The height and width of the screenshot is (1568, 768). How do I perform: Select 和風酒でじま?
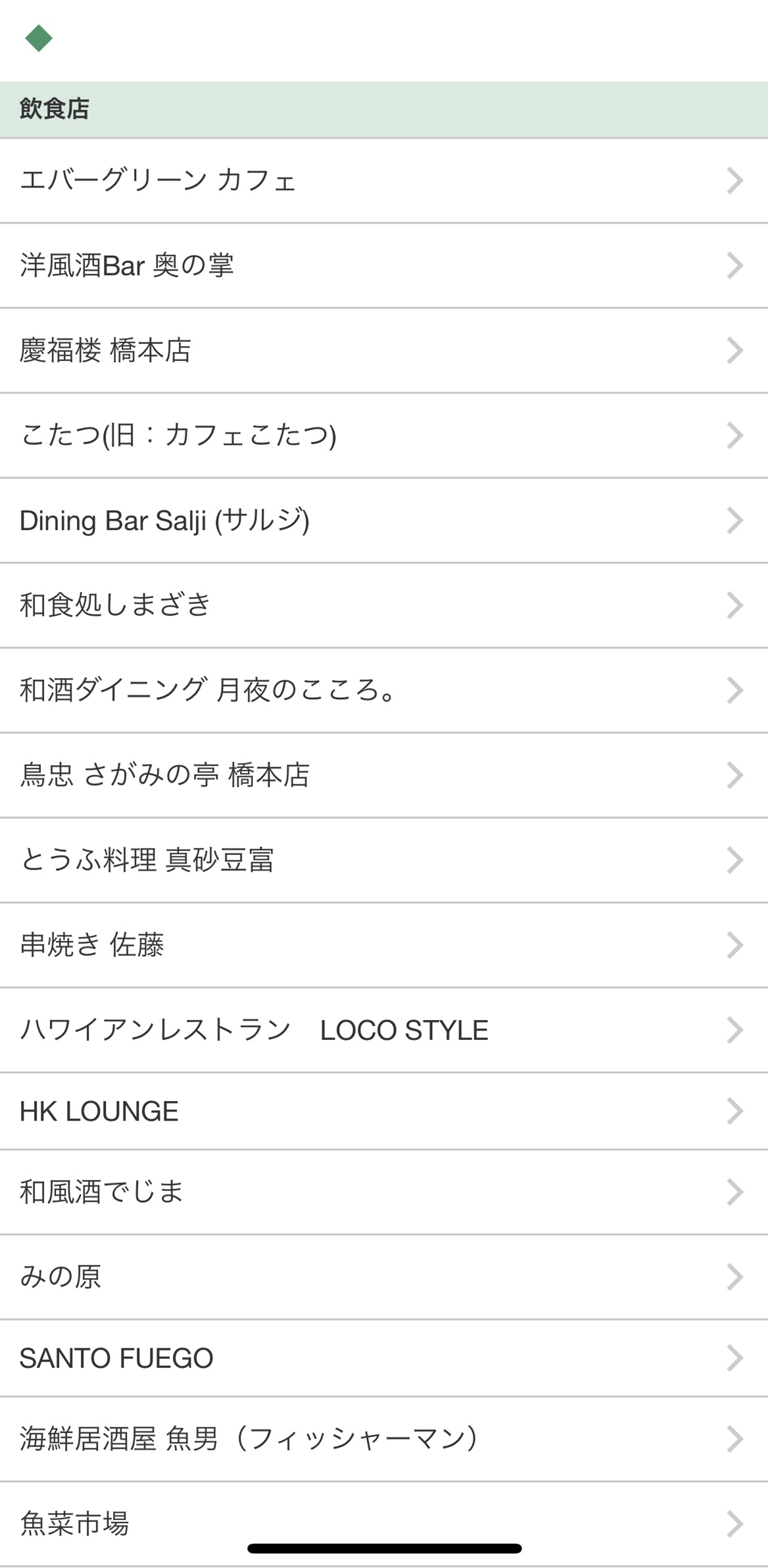click(384, 1192)
